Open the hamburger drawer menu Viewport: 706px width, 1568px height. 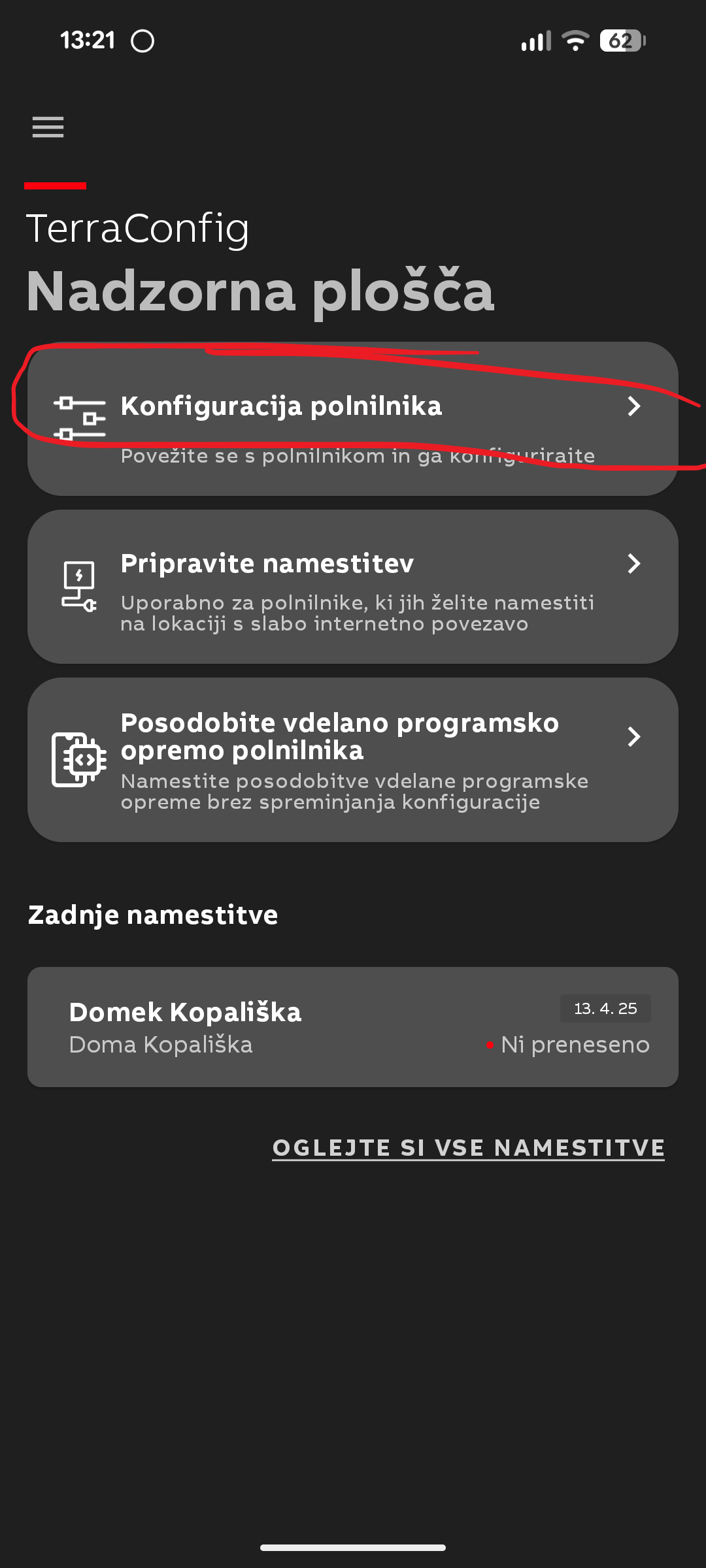(x=48, y=127)
